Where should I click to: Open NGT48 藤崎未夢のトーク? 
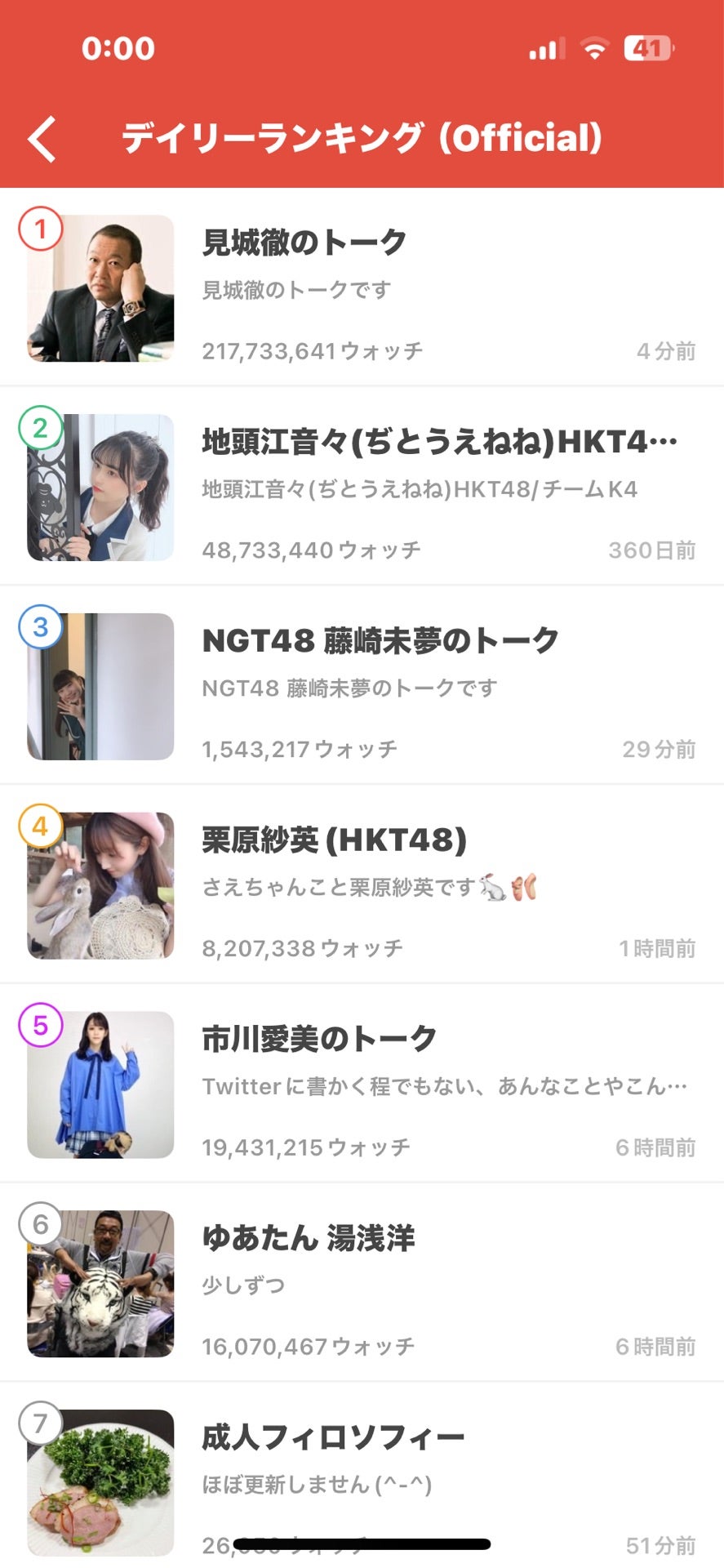[x=380, y=641]
